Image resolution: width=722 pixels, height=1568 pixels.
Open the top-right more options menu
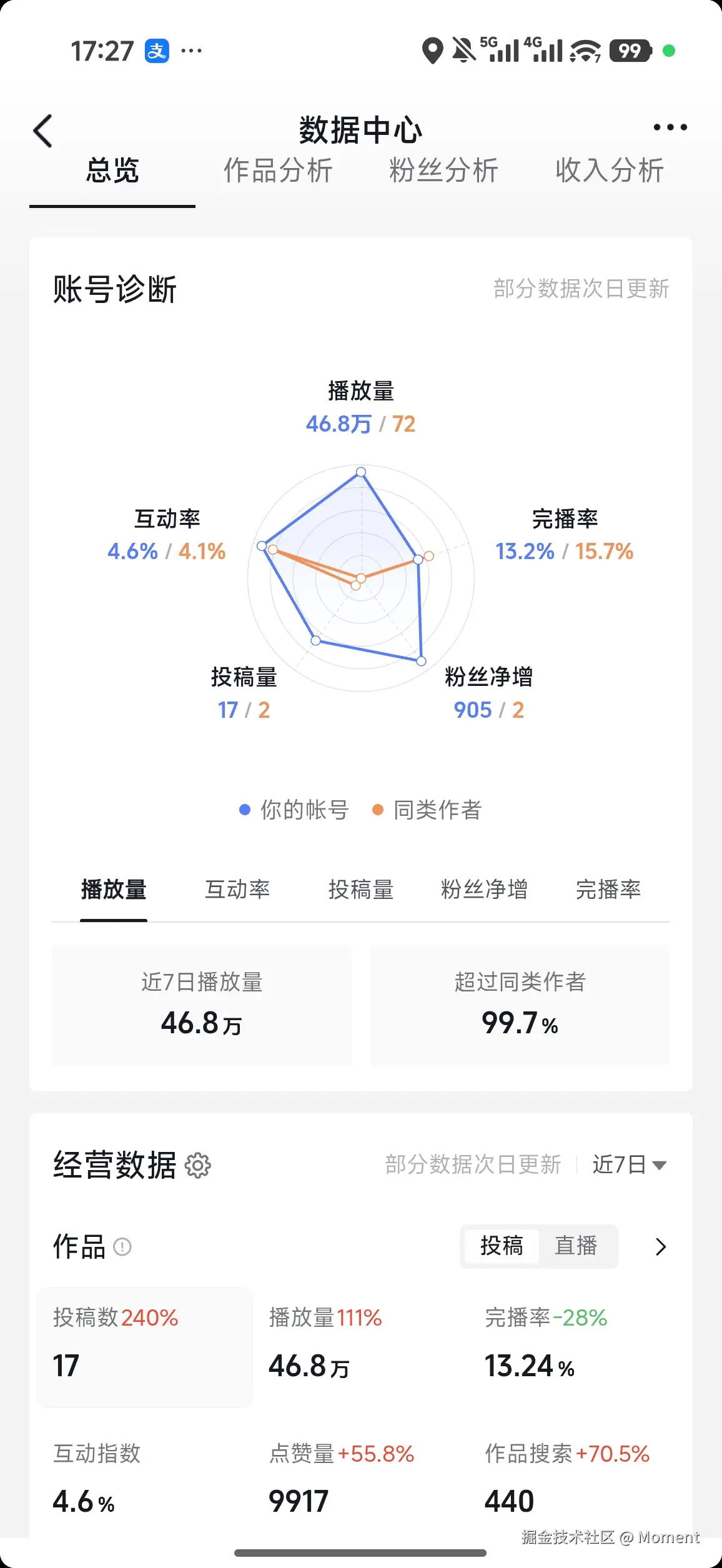tap(669, 127)
